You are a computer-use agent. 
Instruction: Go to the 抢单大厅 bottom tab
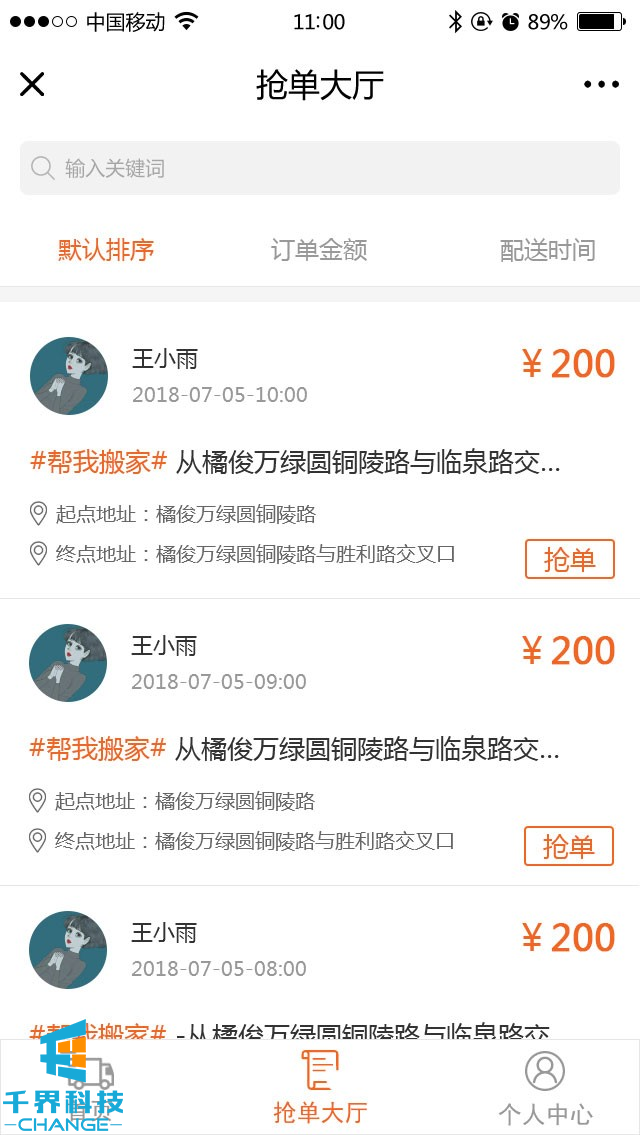pos(320,1088)
